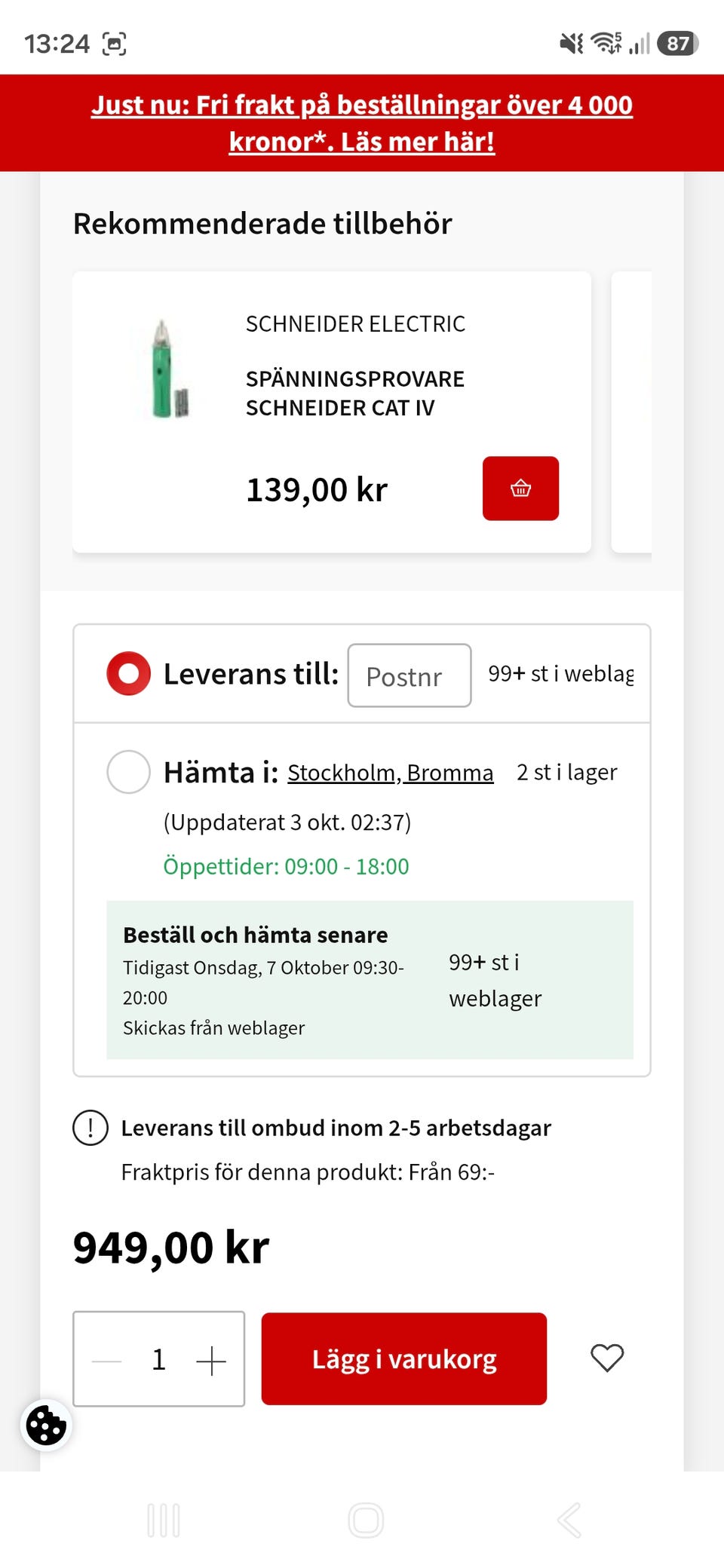Open the free shipping banner link
Screen dimensions: 724x1568
pyautogui.click(x=362, y=123)
